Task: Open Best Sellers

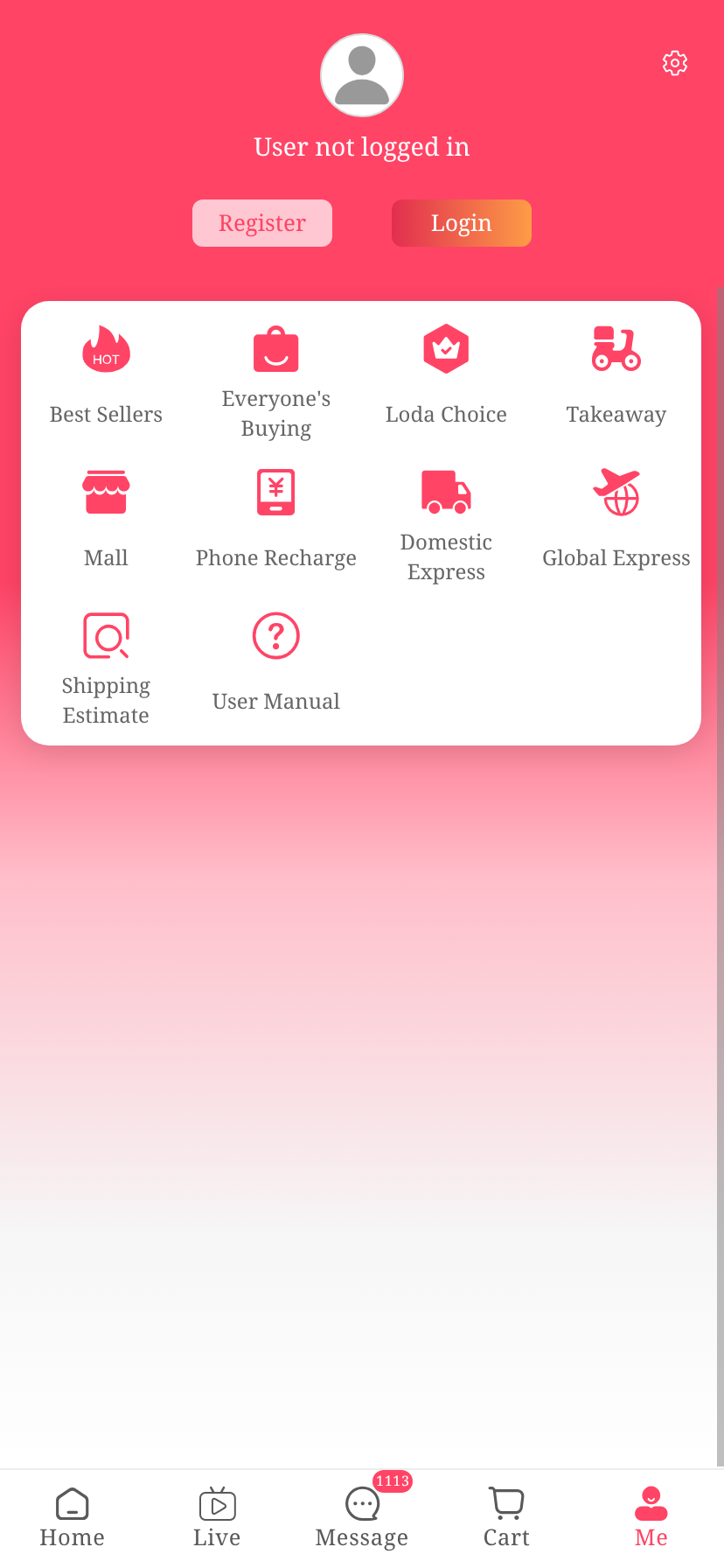Action: (106, 374)
